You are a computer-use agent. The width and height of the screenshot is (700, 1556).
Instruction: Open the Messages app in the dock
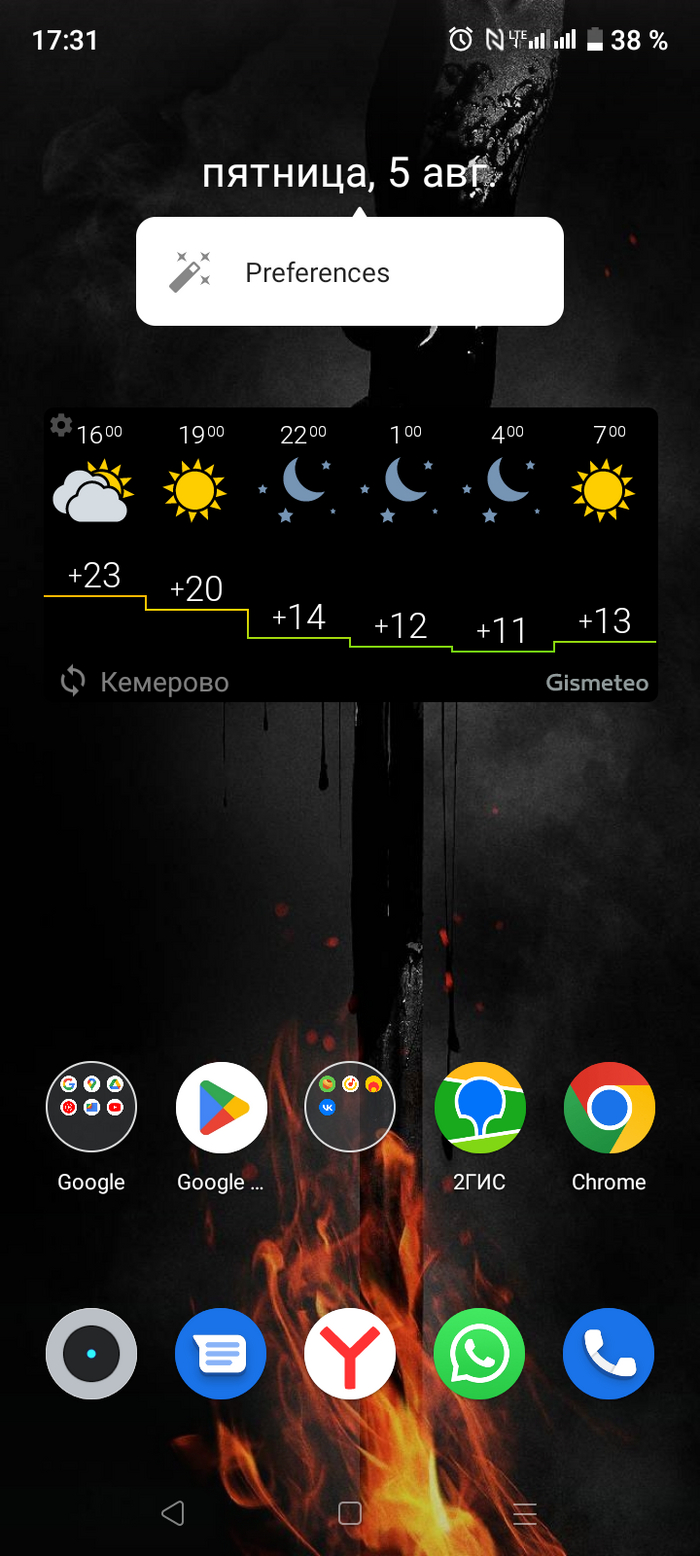coord(221,1354)
